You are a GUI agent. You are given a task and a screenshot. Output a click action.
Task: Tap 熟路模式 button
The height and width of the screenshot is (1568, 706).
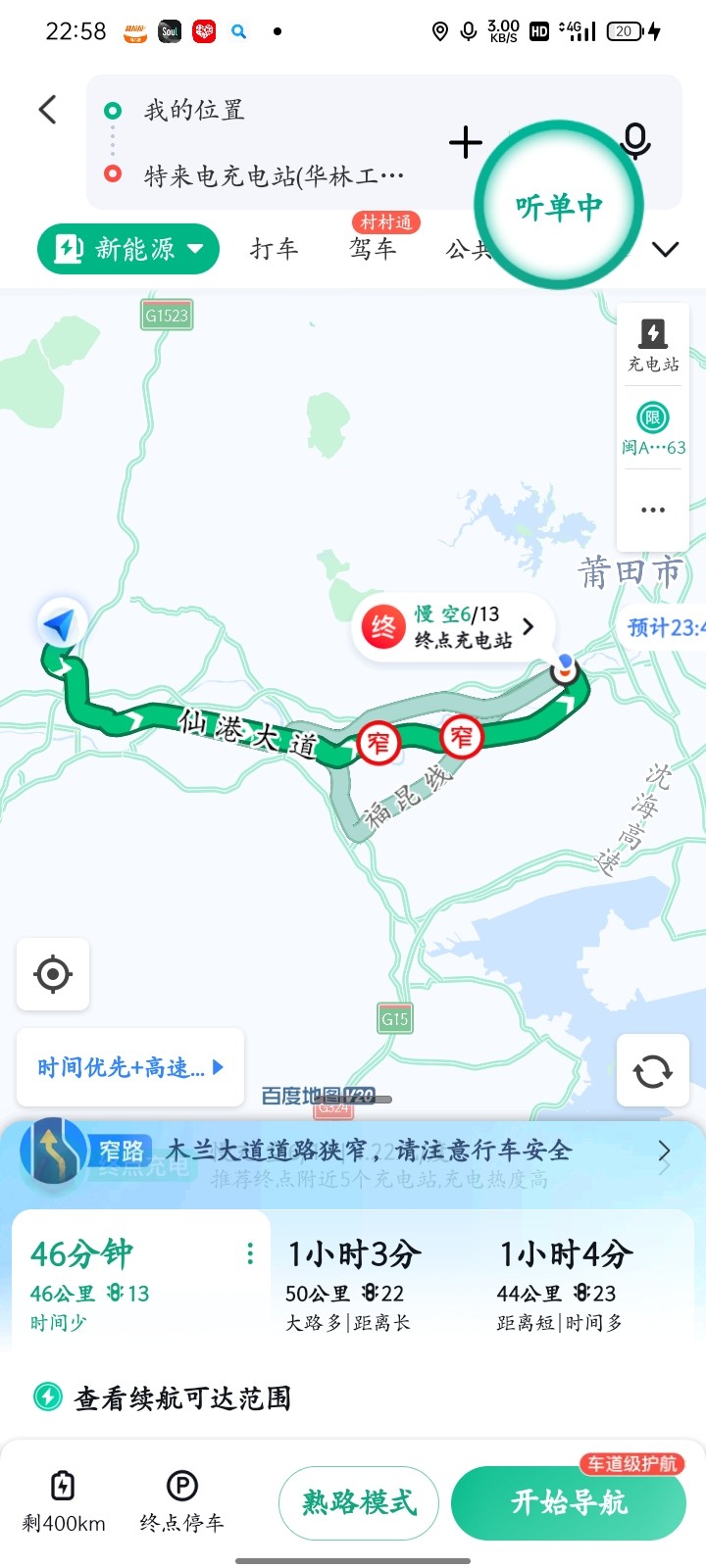pyautogui.click(x=359, y=1502)
